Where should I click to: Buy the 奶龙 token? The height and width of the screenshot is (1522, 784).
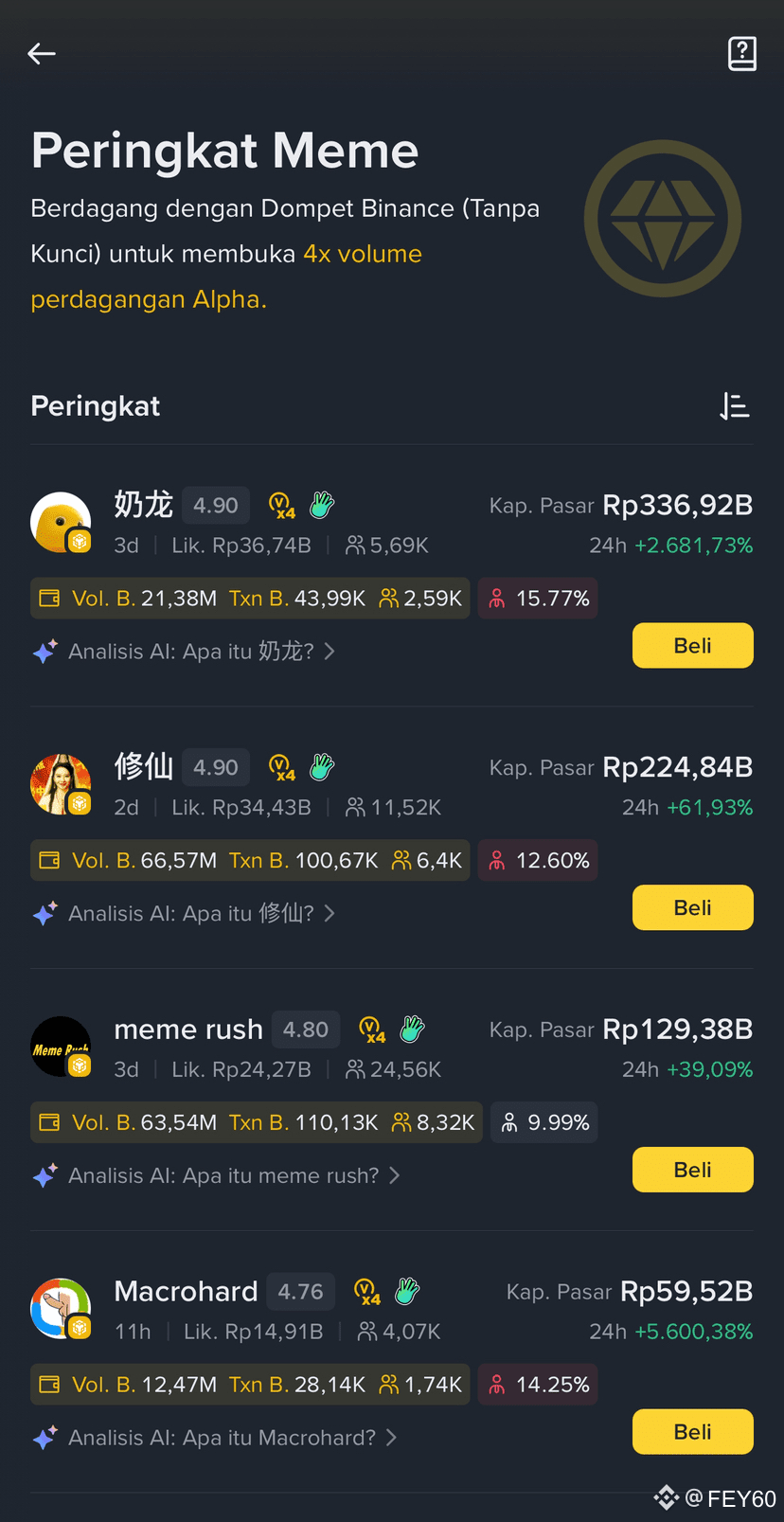coord(692,646)
